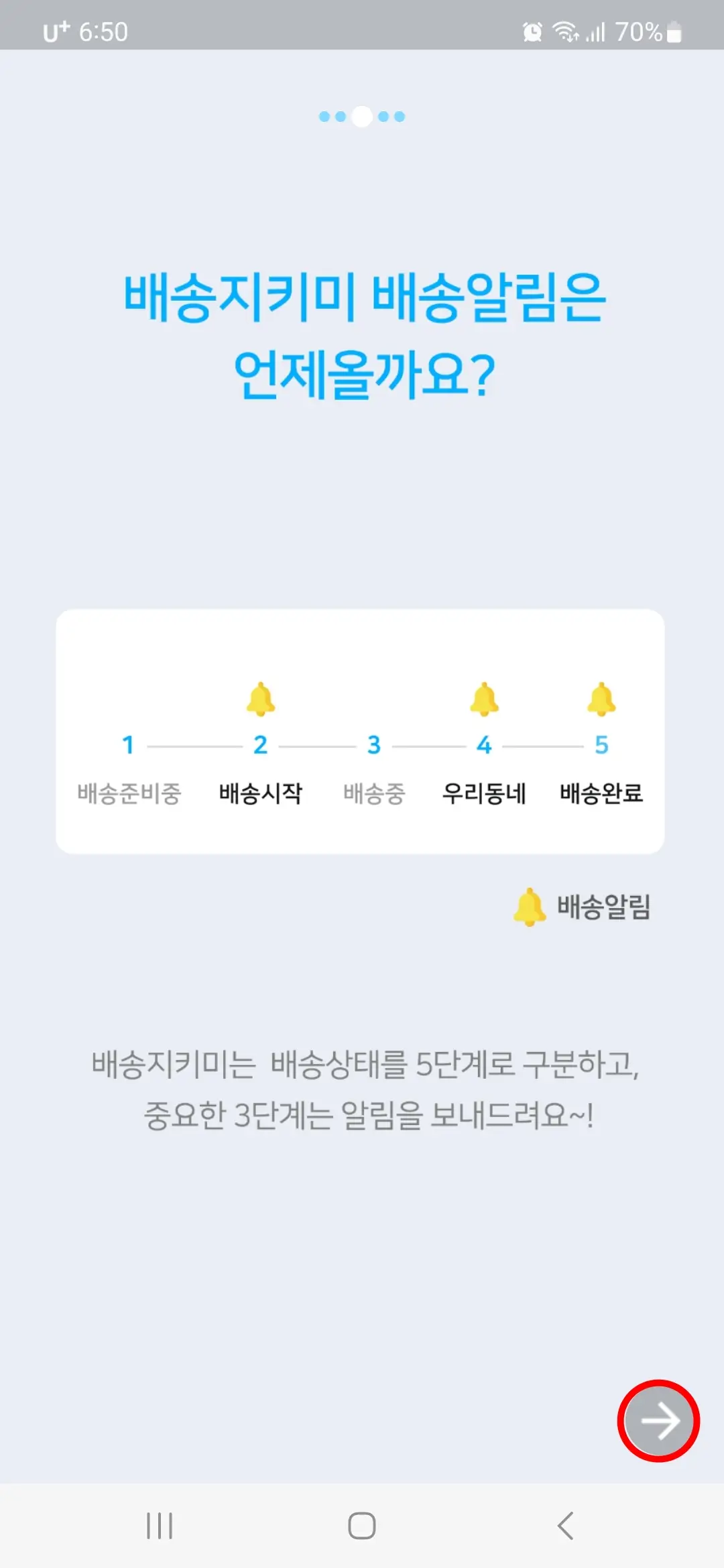
Task: Tap the battery indicator in the status bar
Action: coord(674,30)
